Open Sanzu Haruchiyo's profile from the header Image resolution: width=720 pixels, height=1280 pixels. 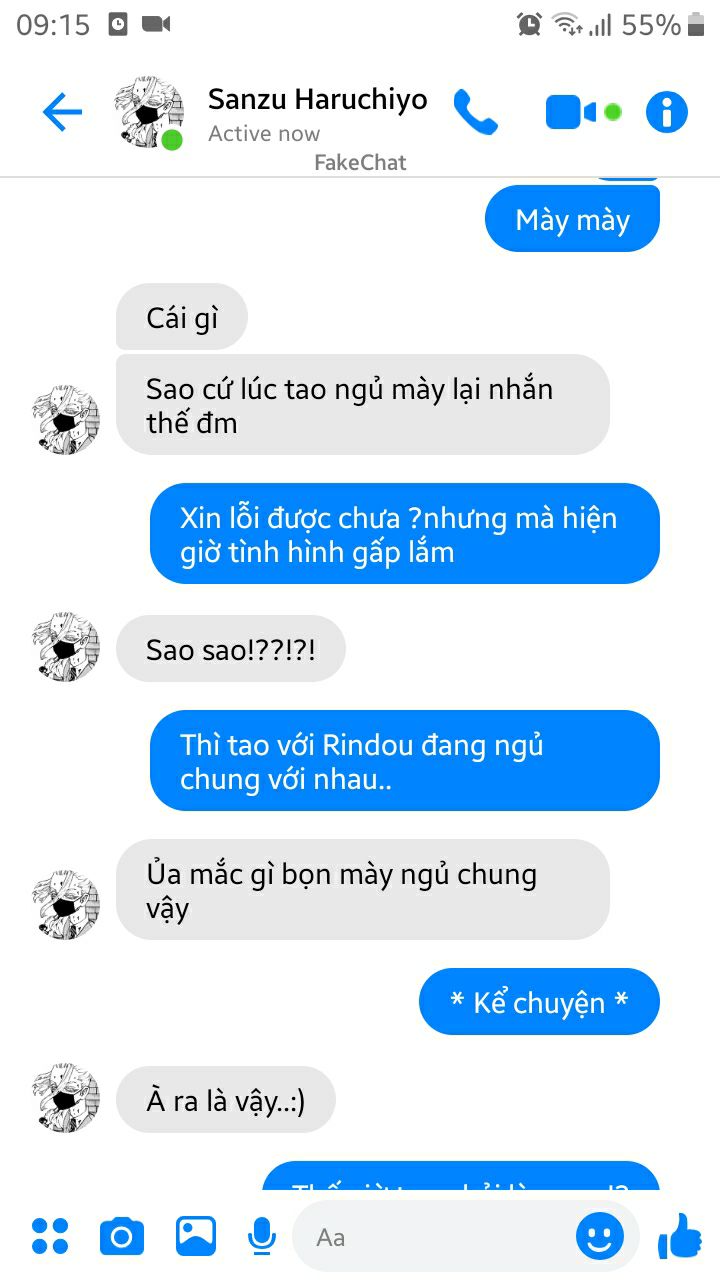coord(316,100)
